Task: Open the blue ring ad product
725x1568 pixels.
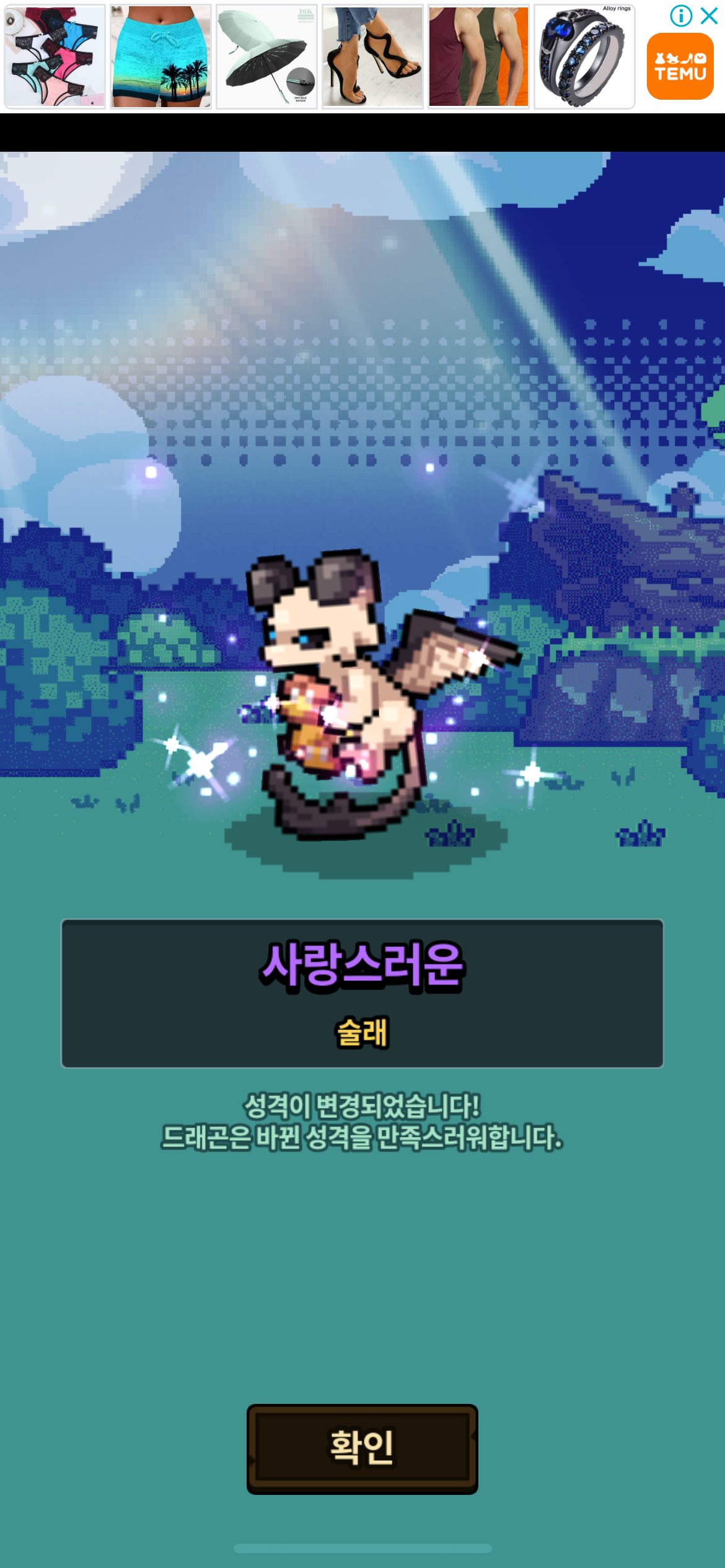Action: [x=584, y=56]
